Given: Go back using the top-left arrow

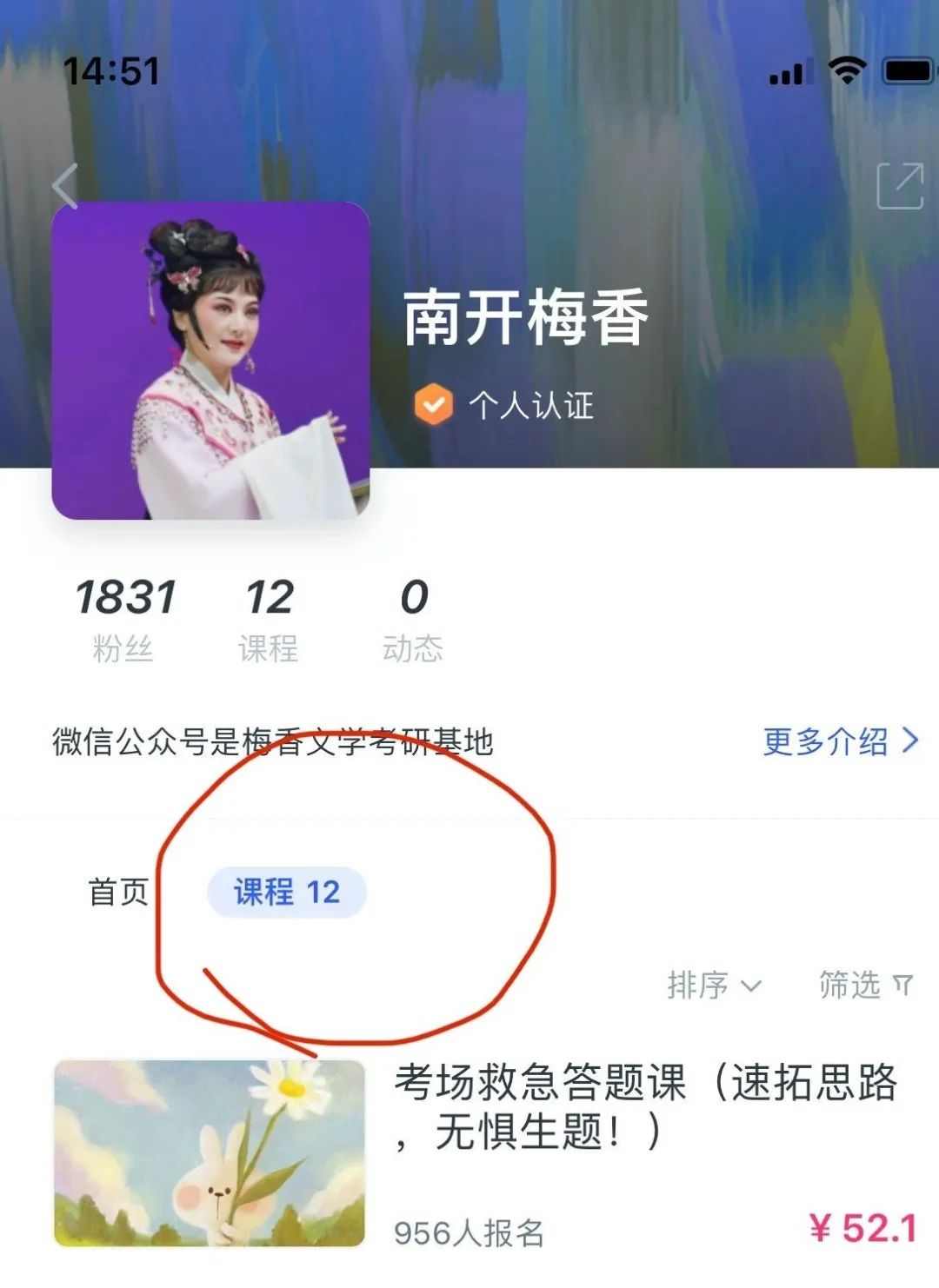Looking at the screenshot, I should 66,186.
